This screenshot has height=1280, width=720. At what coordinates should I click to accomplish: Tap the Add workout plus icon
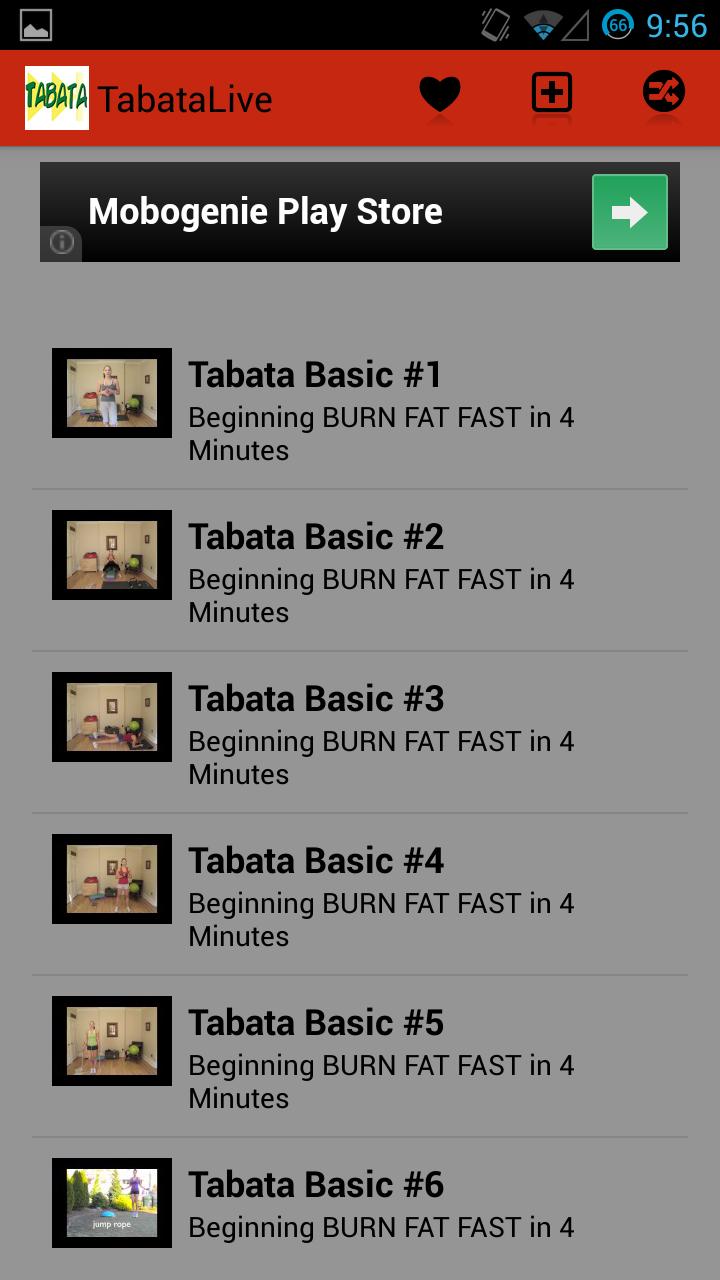point(551,93)
